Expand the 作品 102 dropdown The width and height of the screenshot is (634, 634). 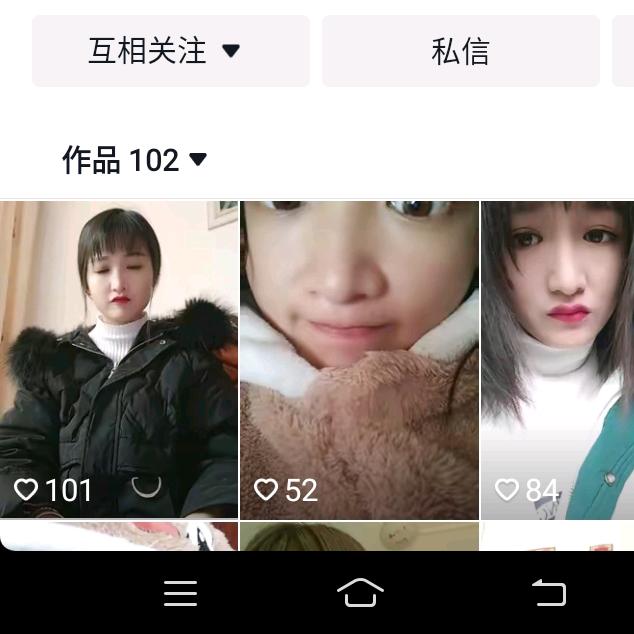click(134, 160)
